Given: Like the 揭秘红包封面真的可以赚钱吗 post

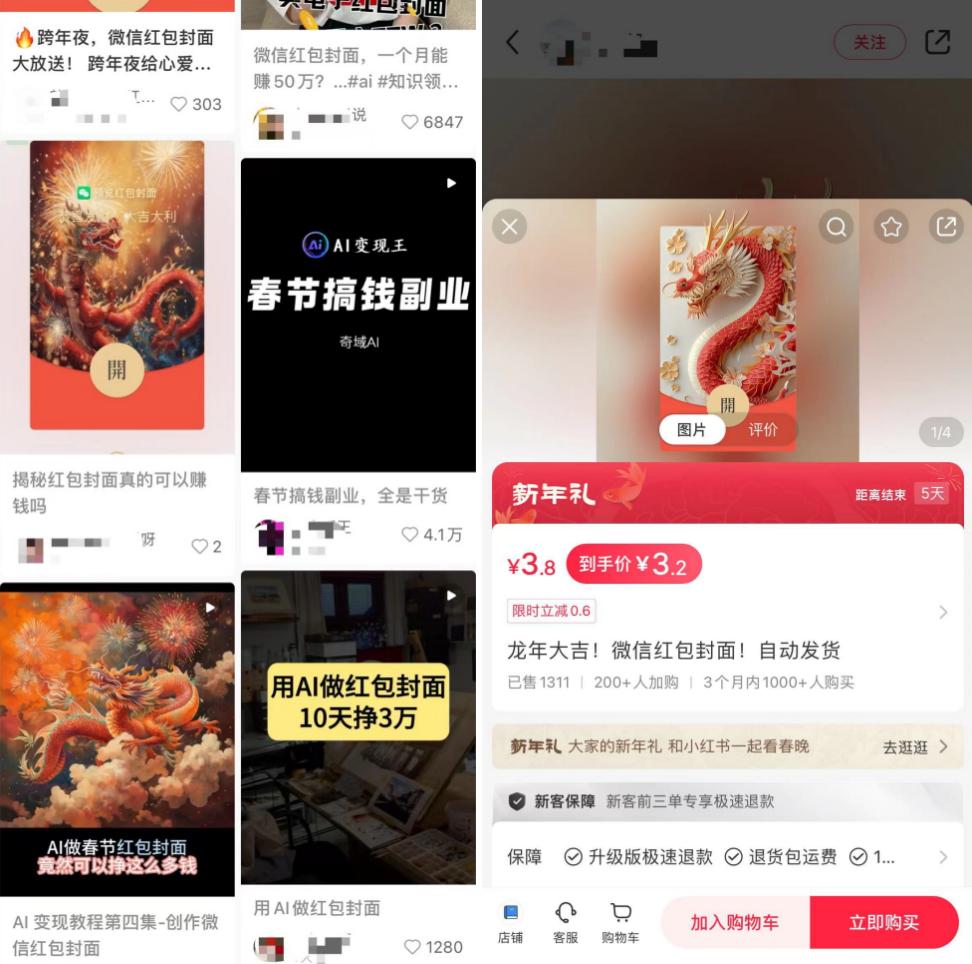Looking at the screenshot, I should [x=199, y=546].
